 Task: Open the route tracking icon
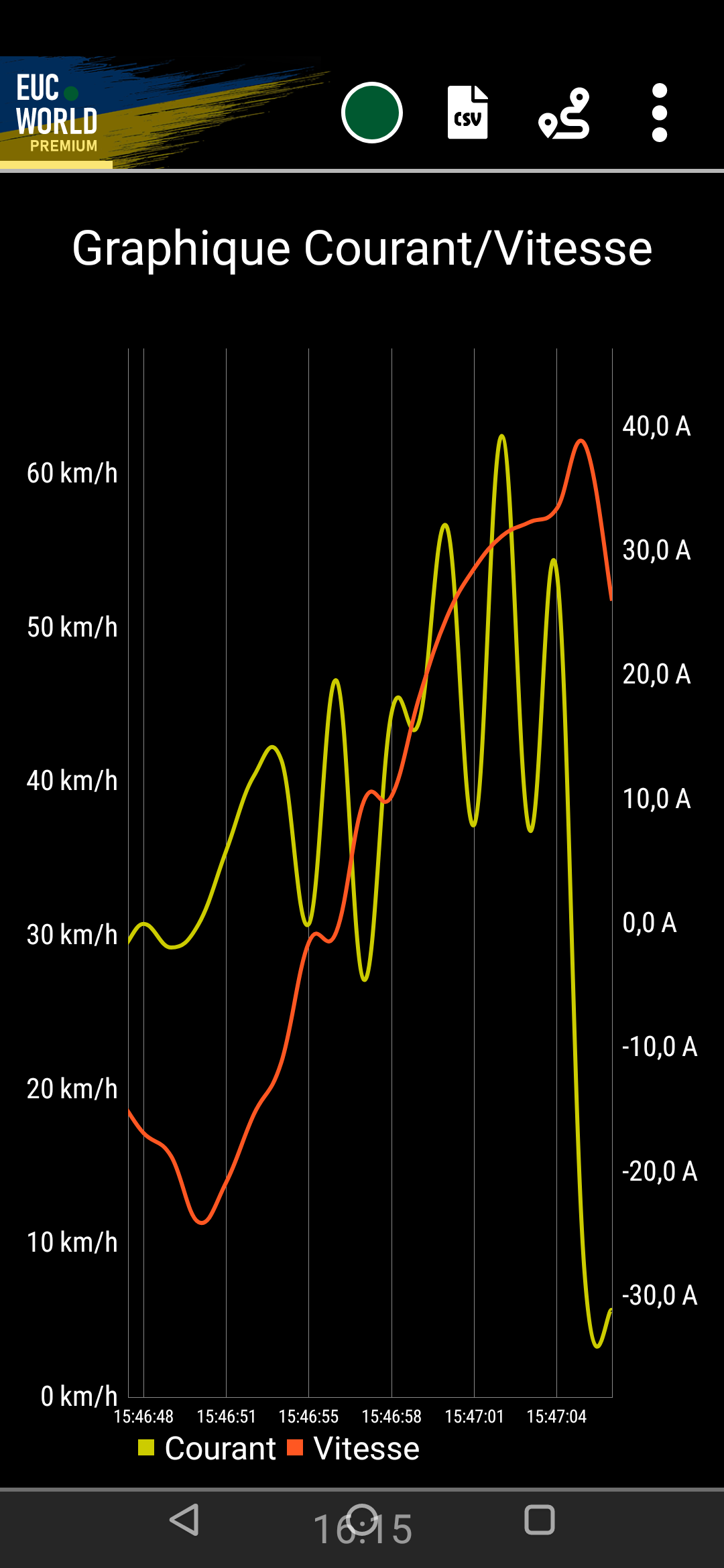564,113
